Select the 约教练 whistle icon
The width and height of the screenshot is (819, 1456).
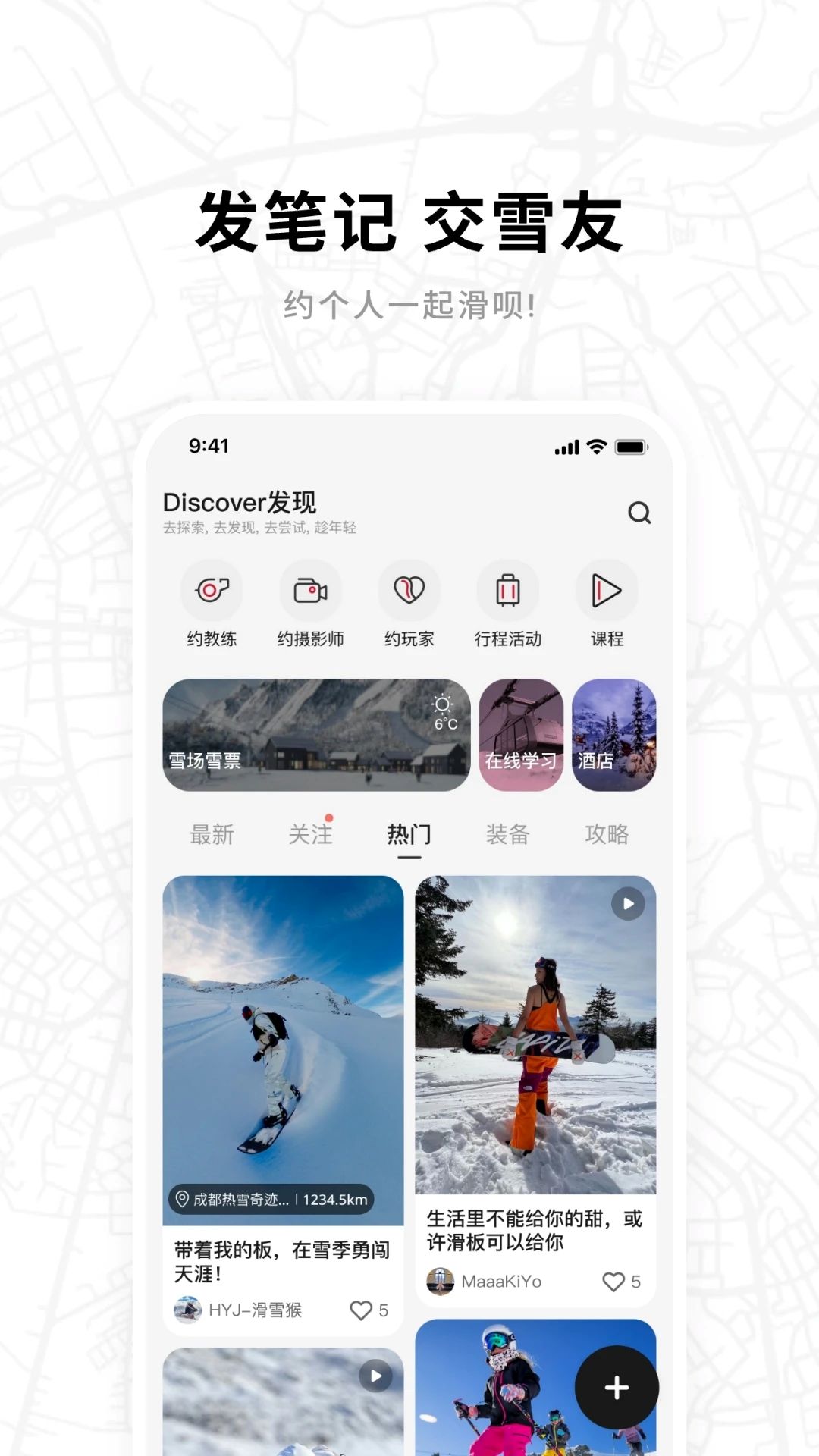pyautogui.click(x=211, y=590)
